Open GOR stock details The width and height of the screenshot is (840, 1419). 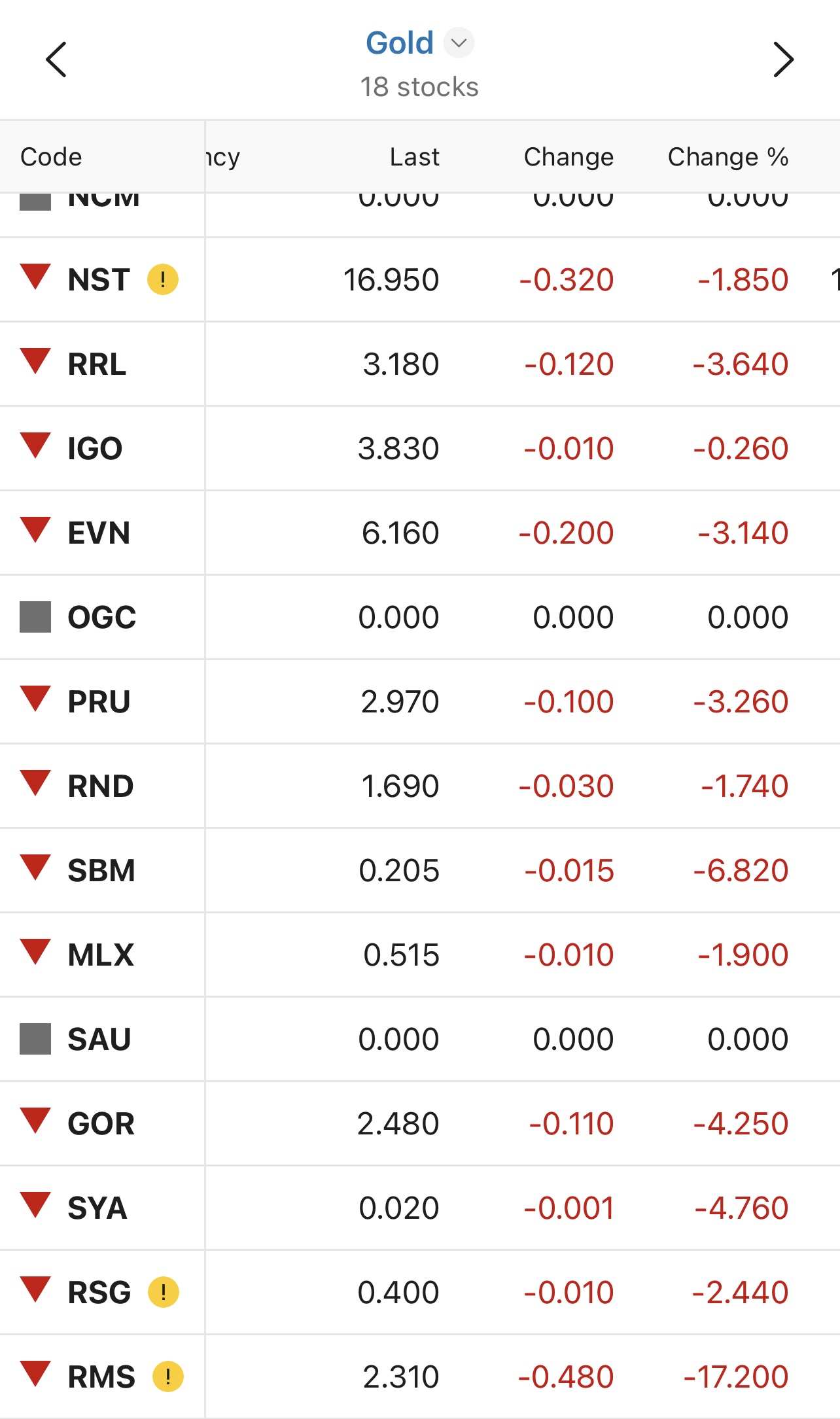[x=420, y=1123]
